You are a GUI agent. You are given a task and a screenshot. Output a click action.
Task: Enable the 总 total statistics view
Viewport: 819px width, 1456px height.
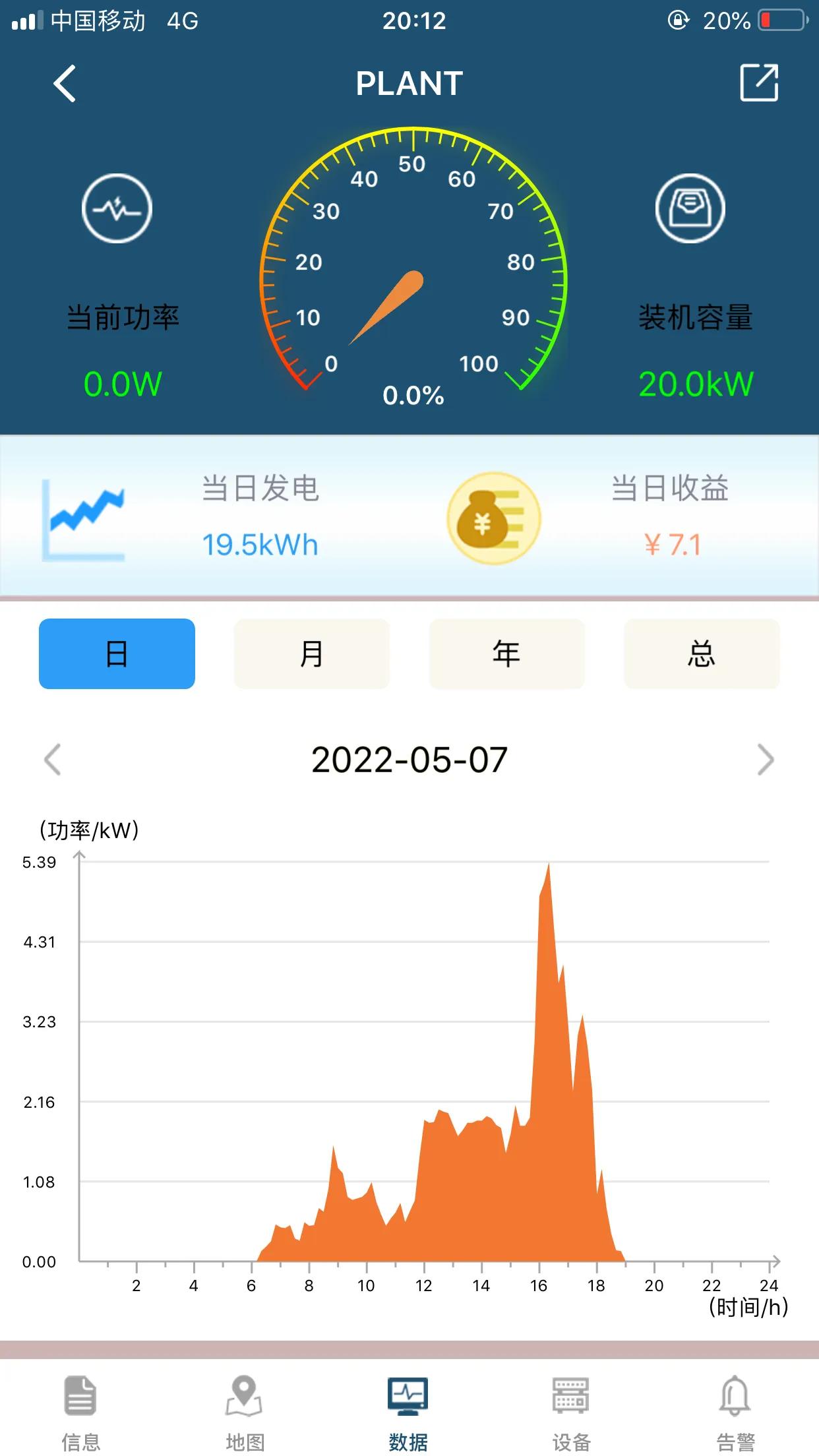click(x=702, y=653)
